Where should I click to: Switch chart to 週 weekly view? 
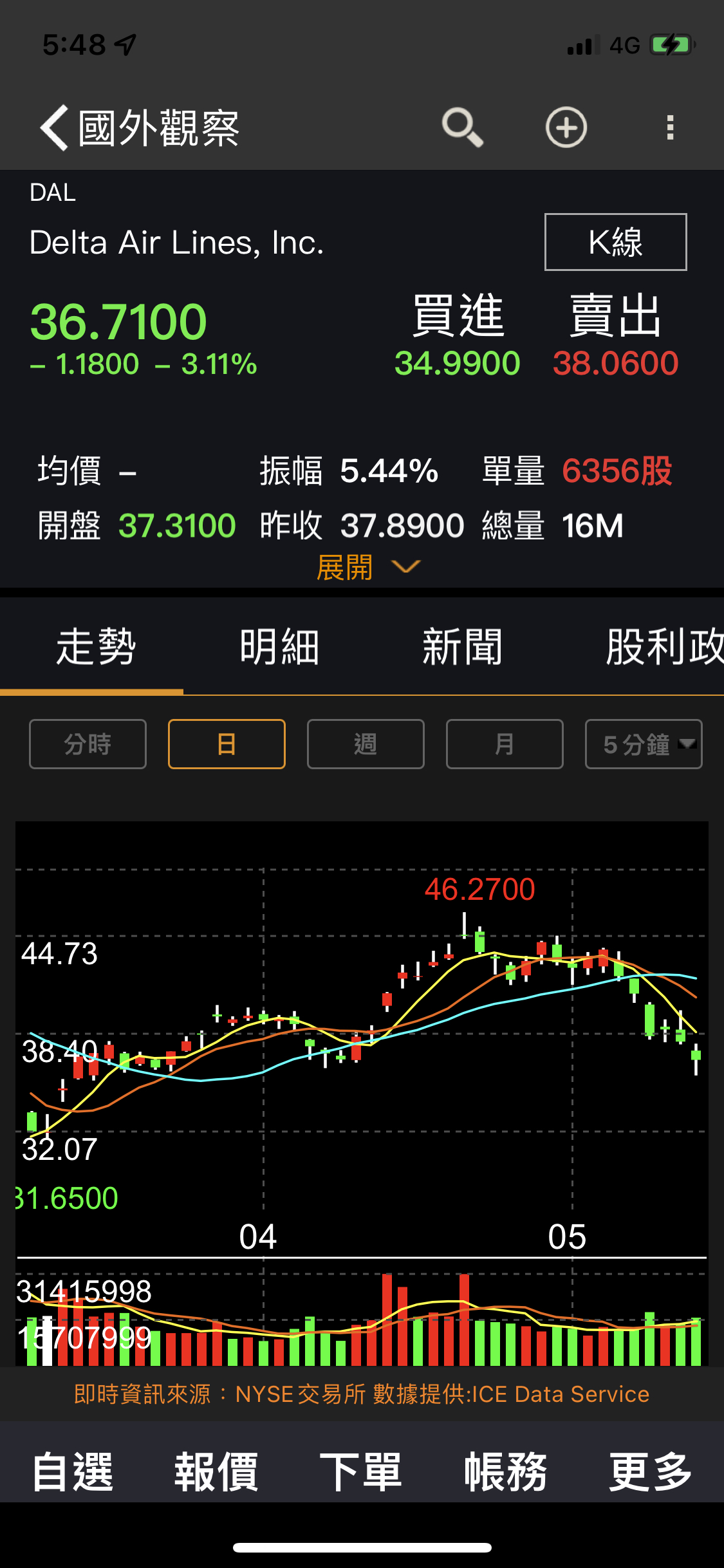point(366,744)
